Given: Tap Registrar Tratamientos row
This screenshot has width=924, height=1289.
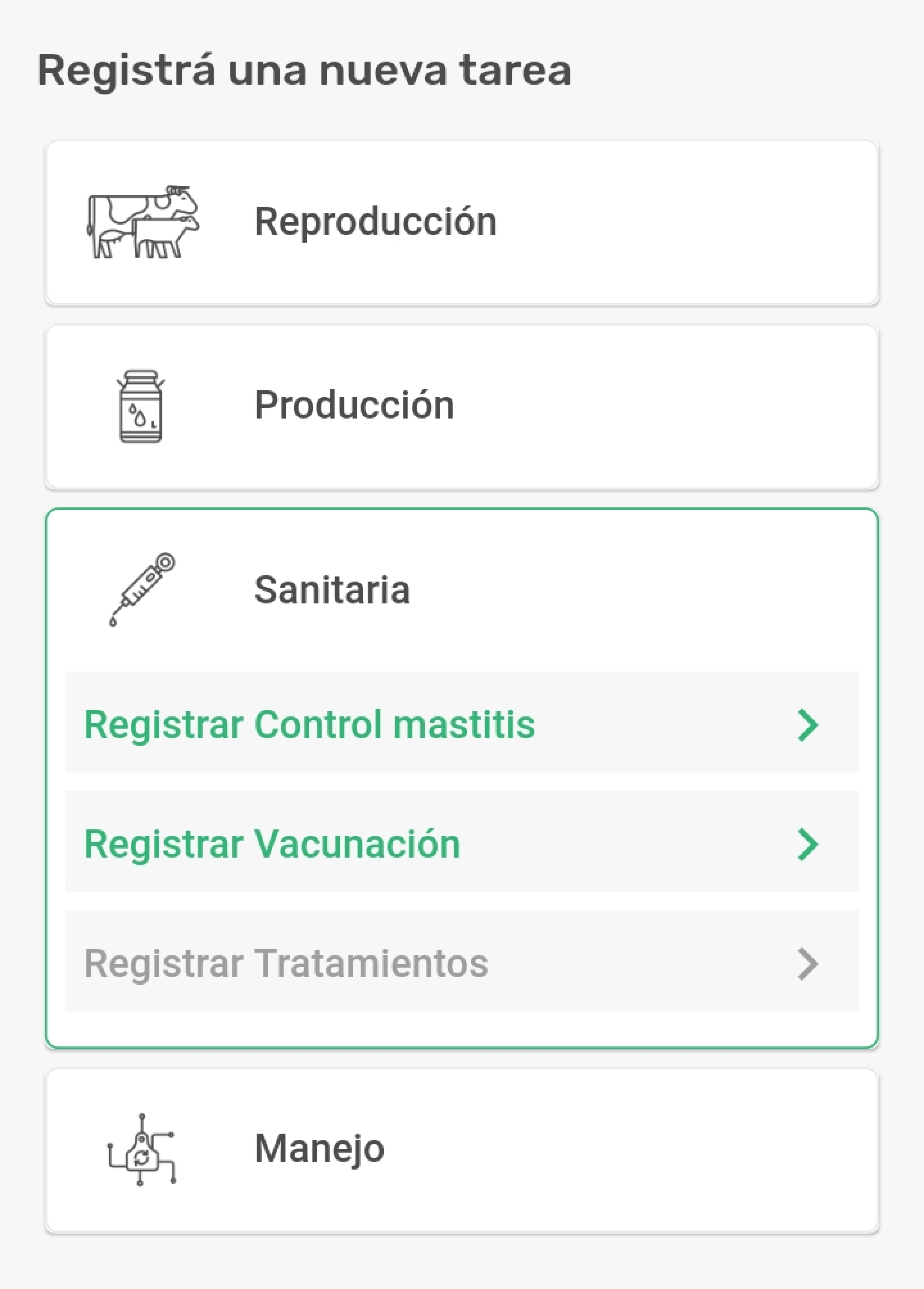Looking at the screenshot, I should coord(462,963).
